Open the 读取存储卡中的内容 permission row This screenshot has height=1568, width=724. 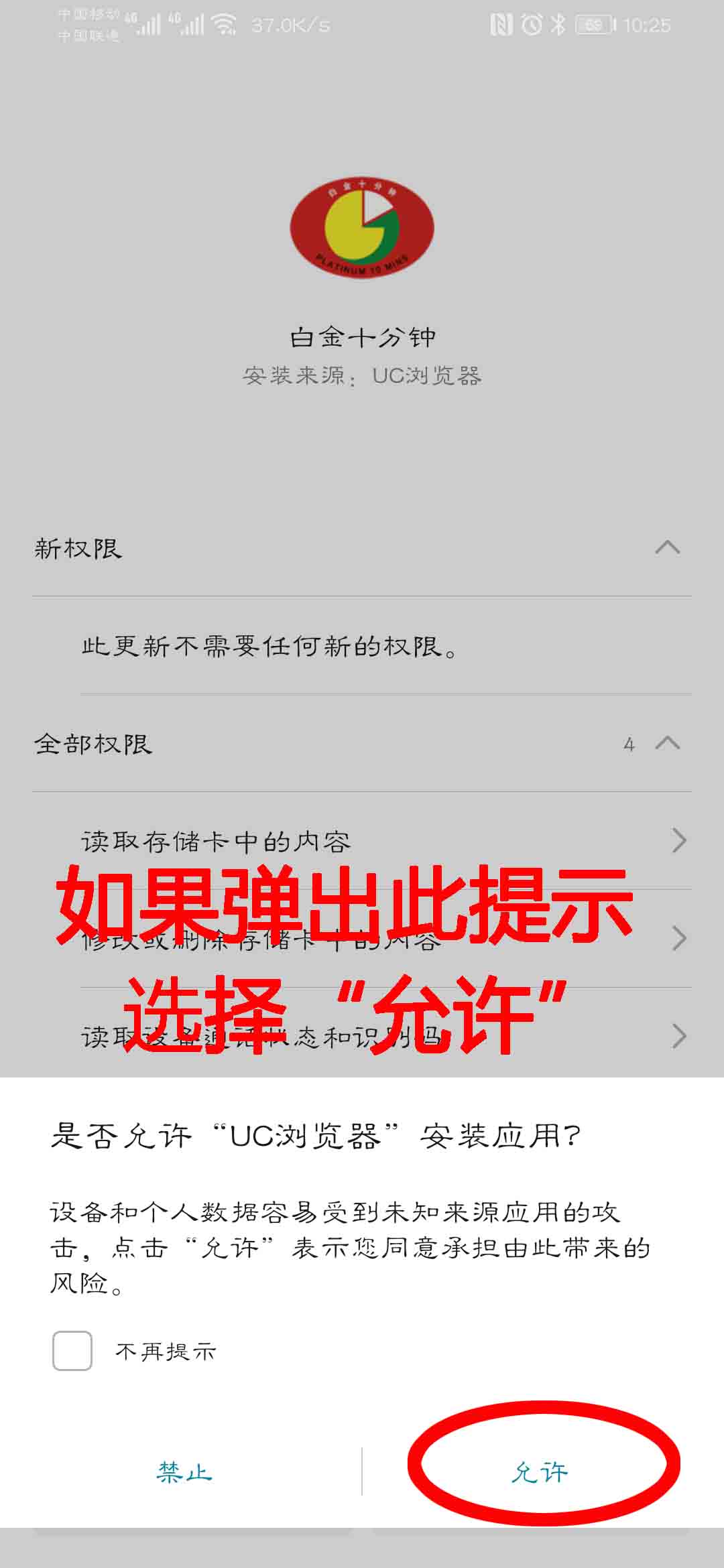(382, 841)
